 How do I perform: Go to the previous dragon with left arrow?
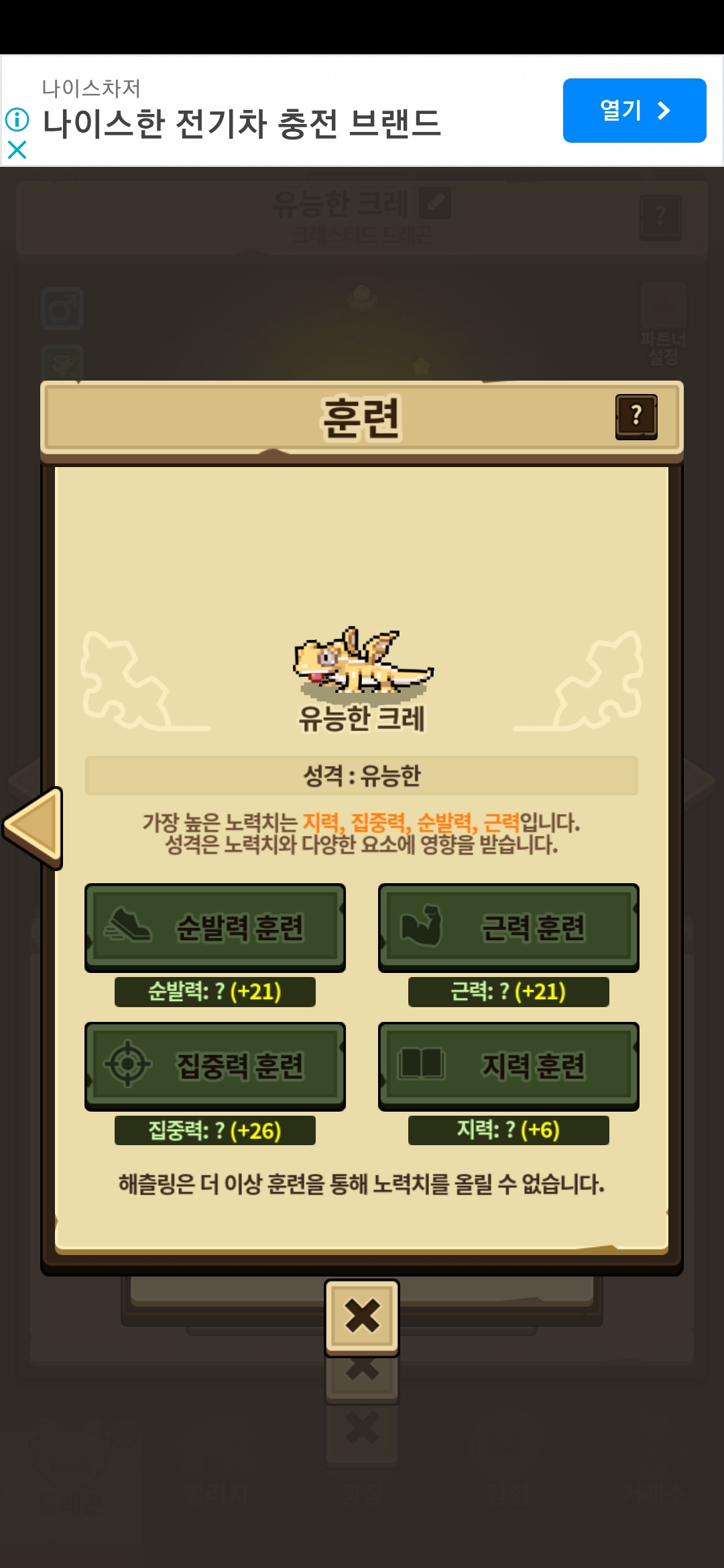pyautogui.click(x=34, y=828)
